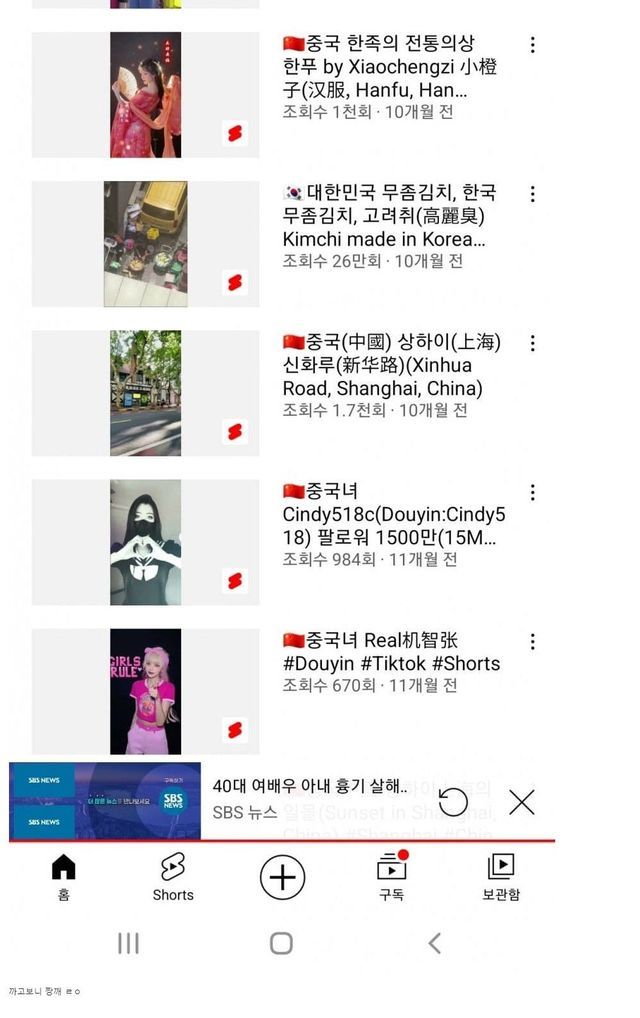Image resolution: width=640 pixels, height=1018 pixels.
Task: Open the Kimchi made in Korea video
Action: (145, 244)
